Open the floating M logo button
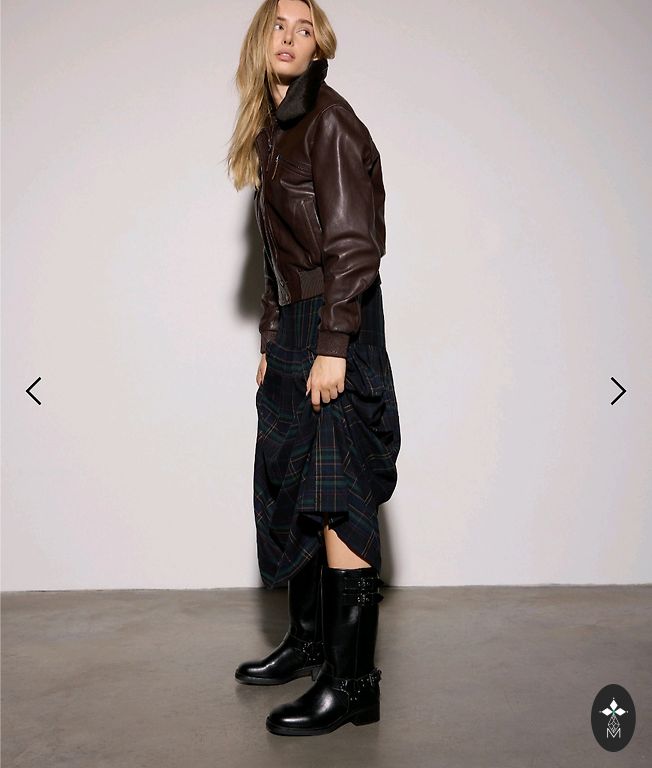This screenshot has height=768, width=652. pos(612,717)
